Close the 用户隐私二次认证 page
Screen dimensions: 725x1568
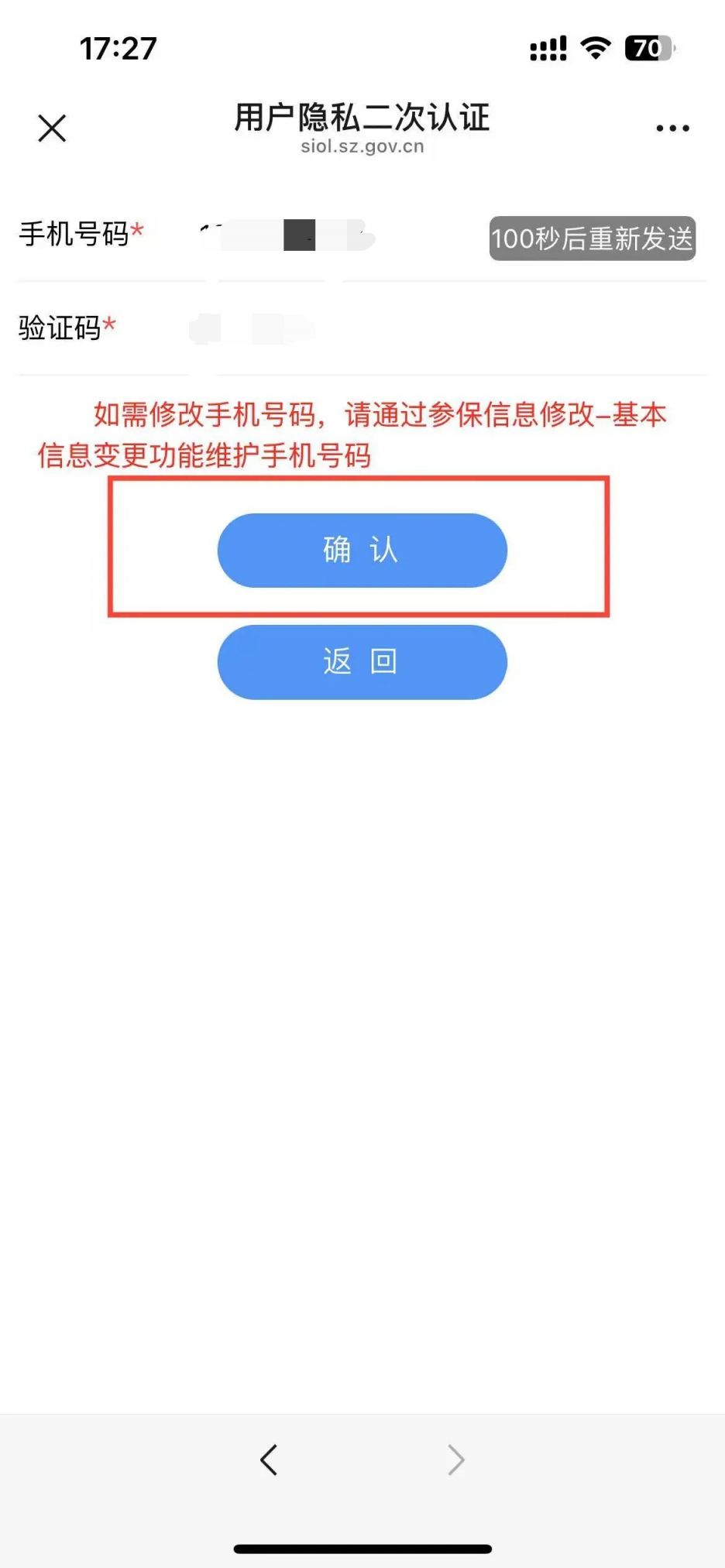click(52, 128)
